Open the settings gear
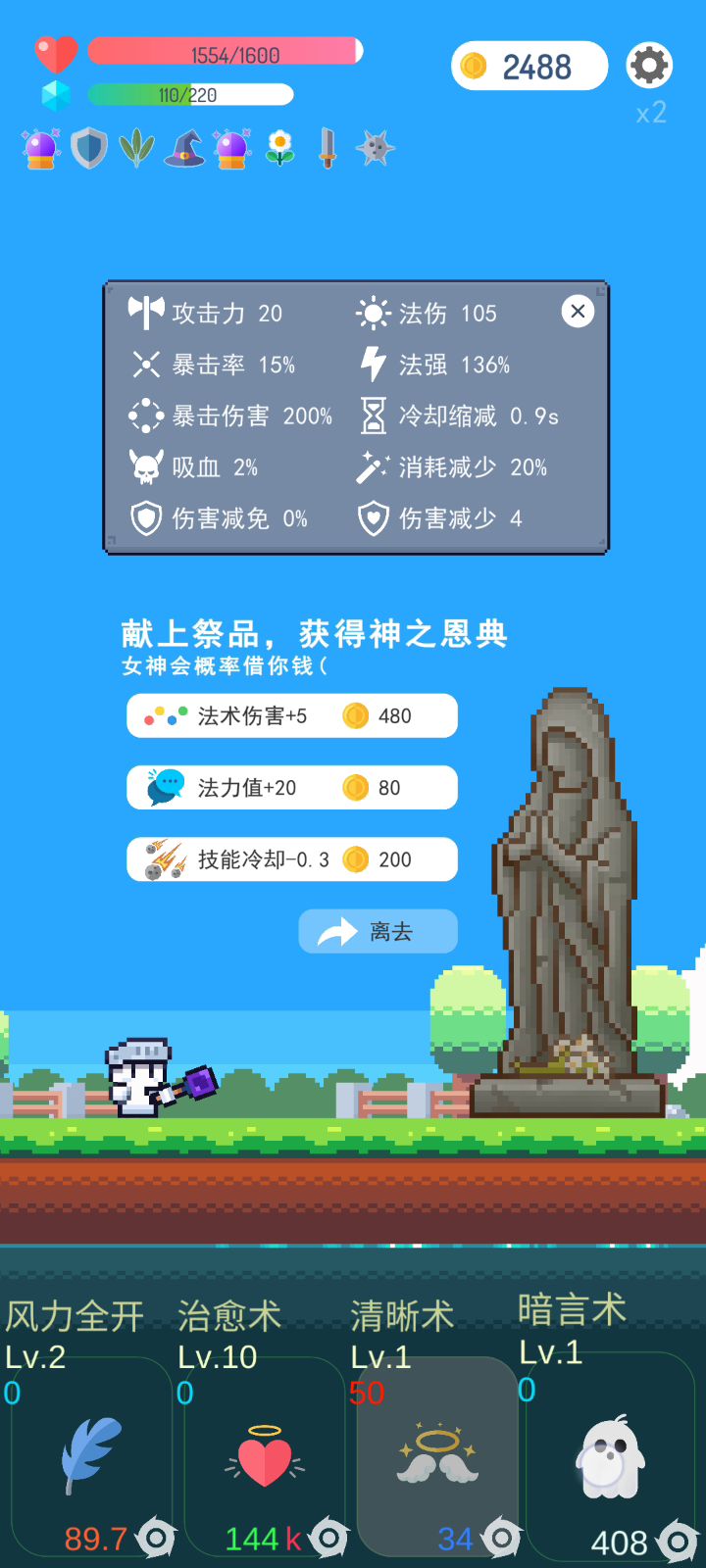This screenshot has width=706, height=1568. point(649,66)
